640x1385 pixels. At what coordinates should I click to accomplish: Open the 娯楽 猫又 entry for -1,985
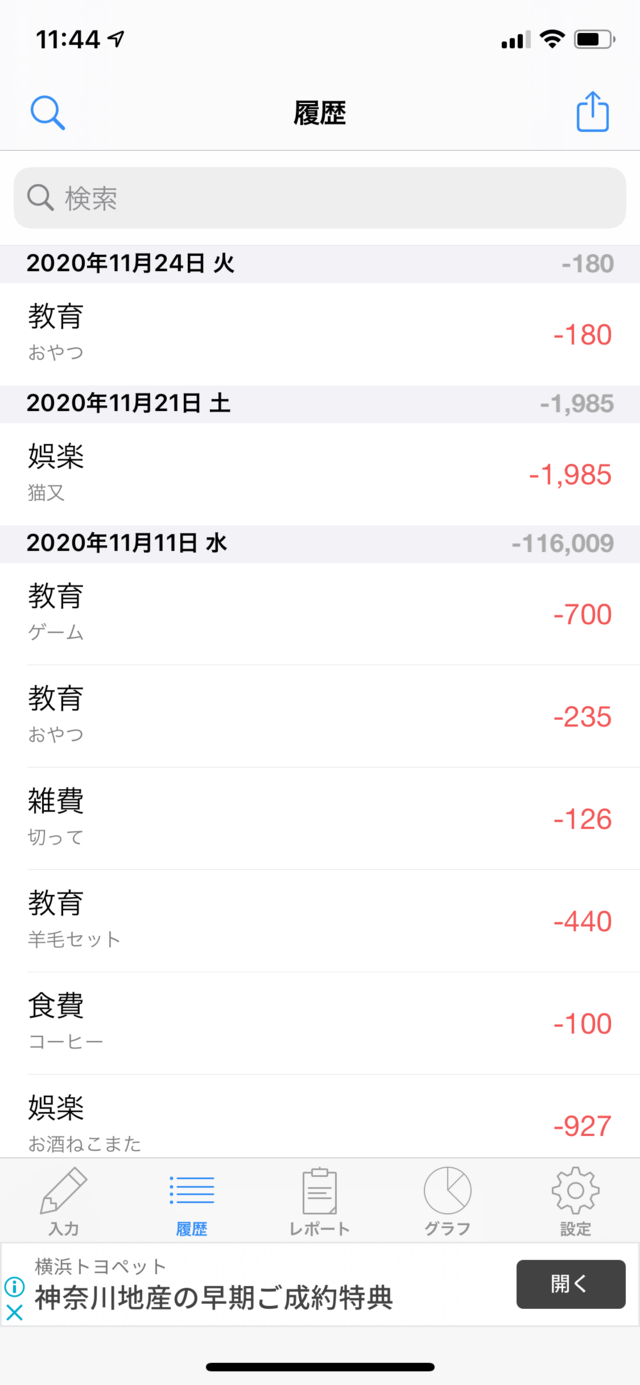click(320, 474)
